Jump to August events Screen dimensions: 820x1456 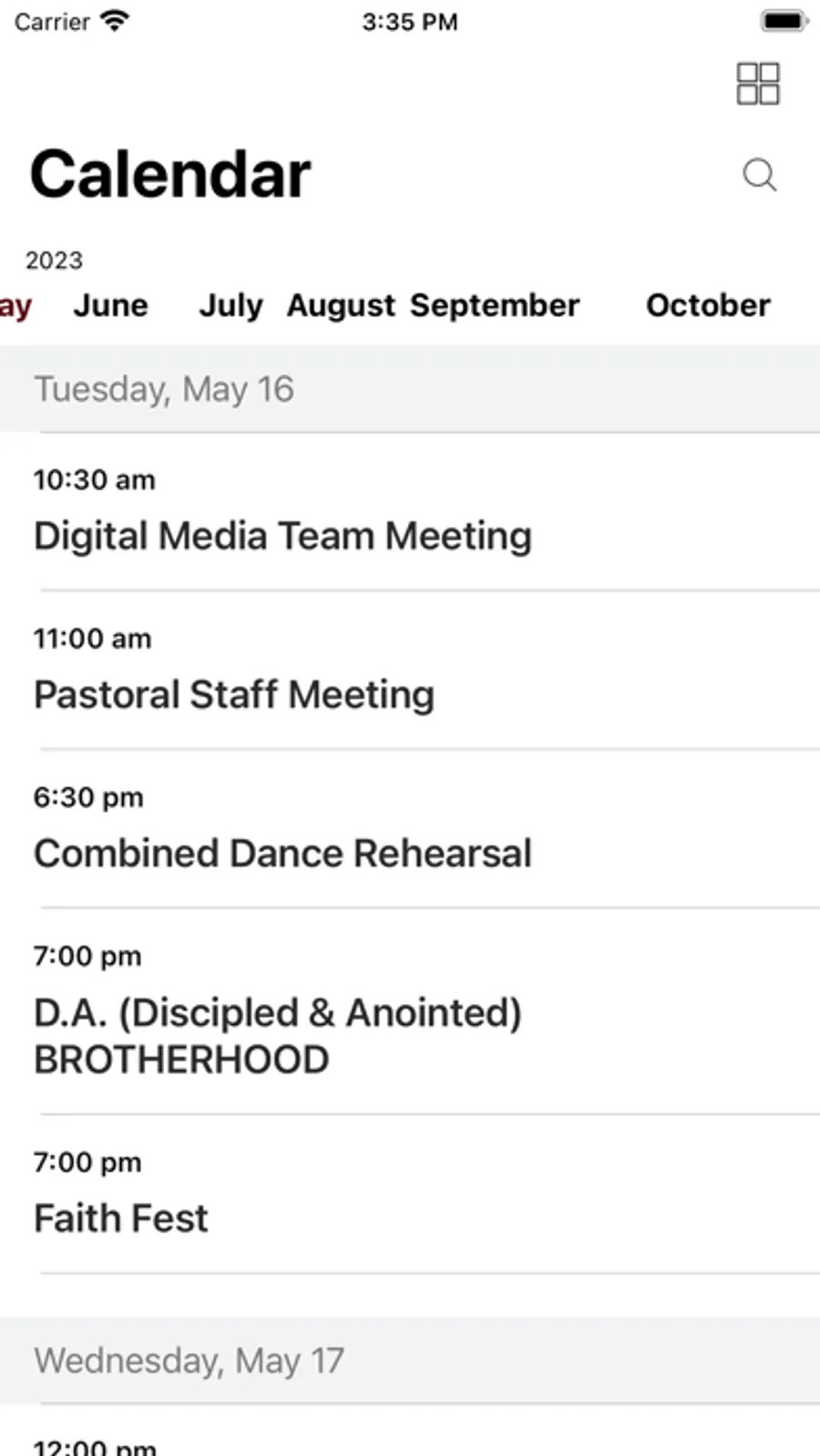341,305
